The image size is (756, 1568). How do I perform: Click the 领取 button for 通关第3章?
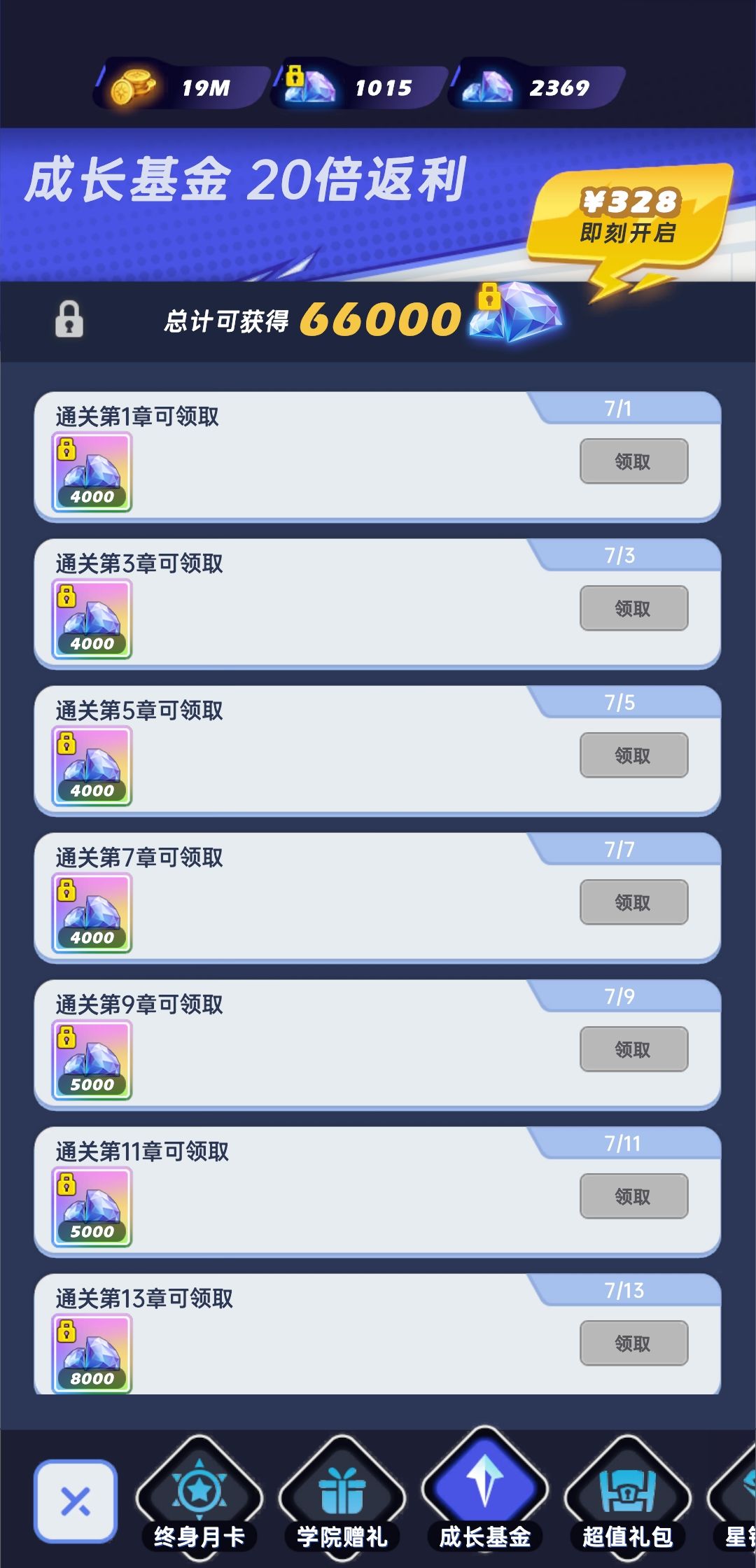pos(633,608)
